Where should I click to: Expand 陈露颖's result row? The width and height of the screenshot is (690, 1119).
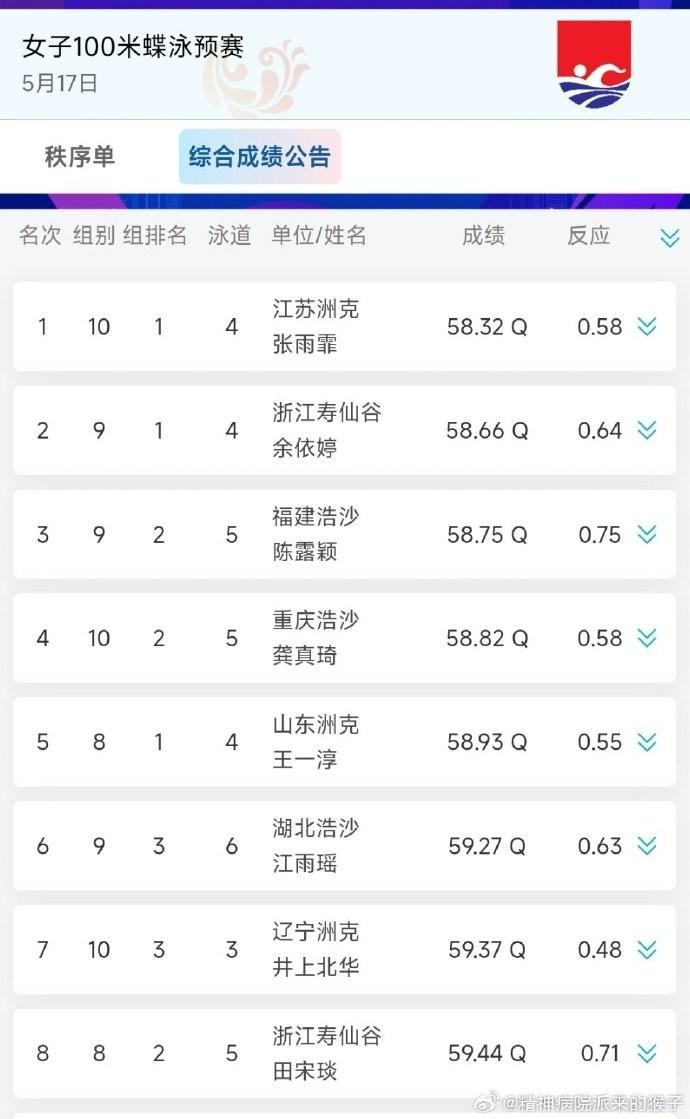[x=646, y=534]
